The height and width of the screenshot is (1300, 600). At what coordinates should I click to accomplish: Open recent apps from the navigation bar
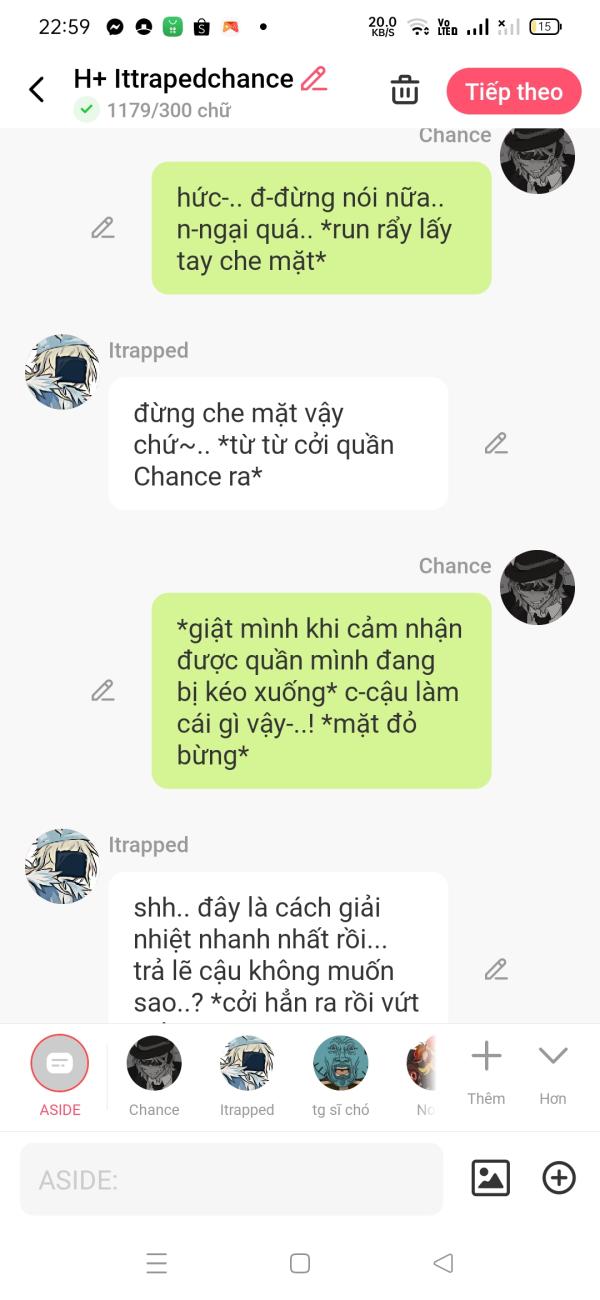pyautogui.click(x=157, y=1263)
